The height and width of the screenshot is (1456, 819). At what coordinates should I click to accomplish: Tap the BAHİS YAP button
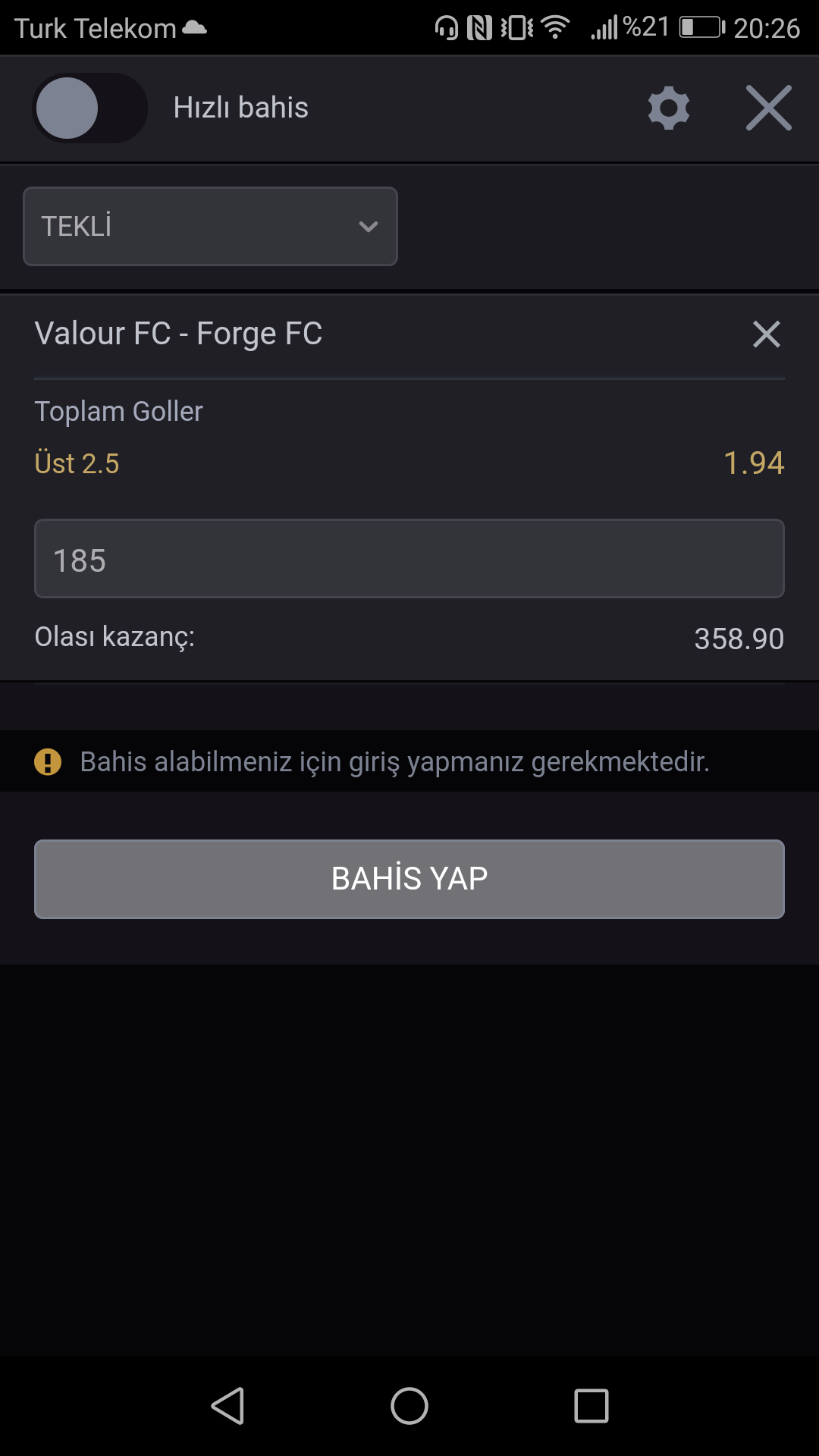click(x=409, y=879)
